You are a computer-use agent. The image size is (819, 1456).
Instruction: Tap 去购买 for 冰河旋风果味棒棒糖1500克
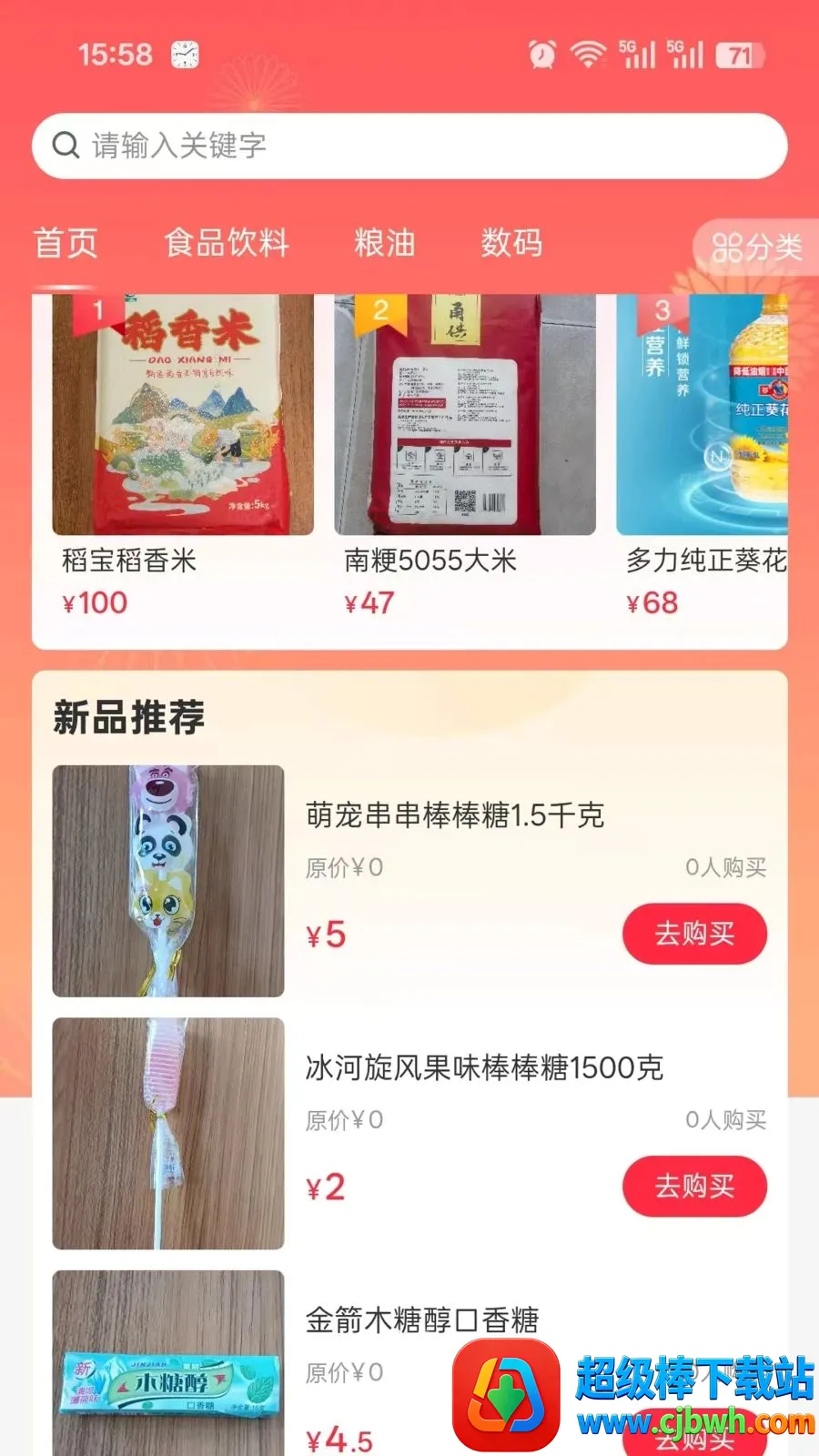(694, 1186)
